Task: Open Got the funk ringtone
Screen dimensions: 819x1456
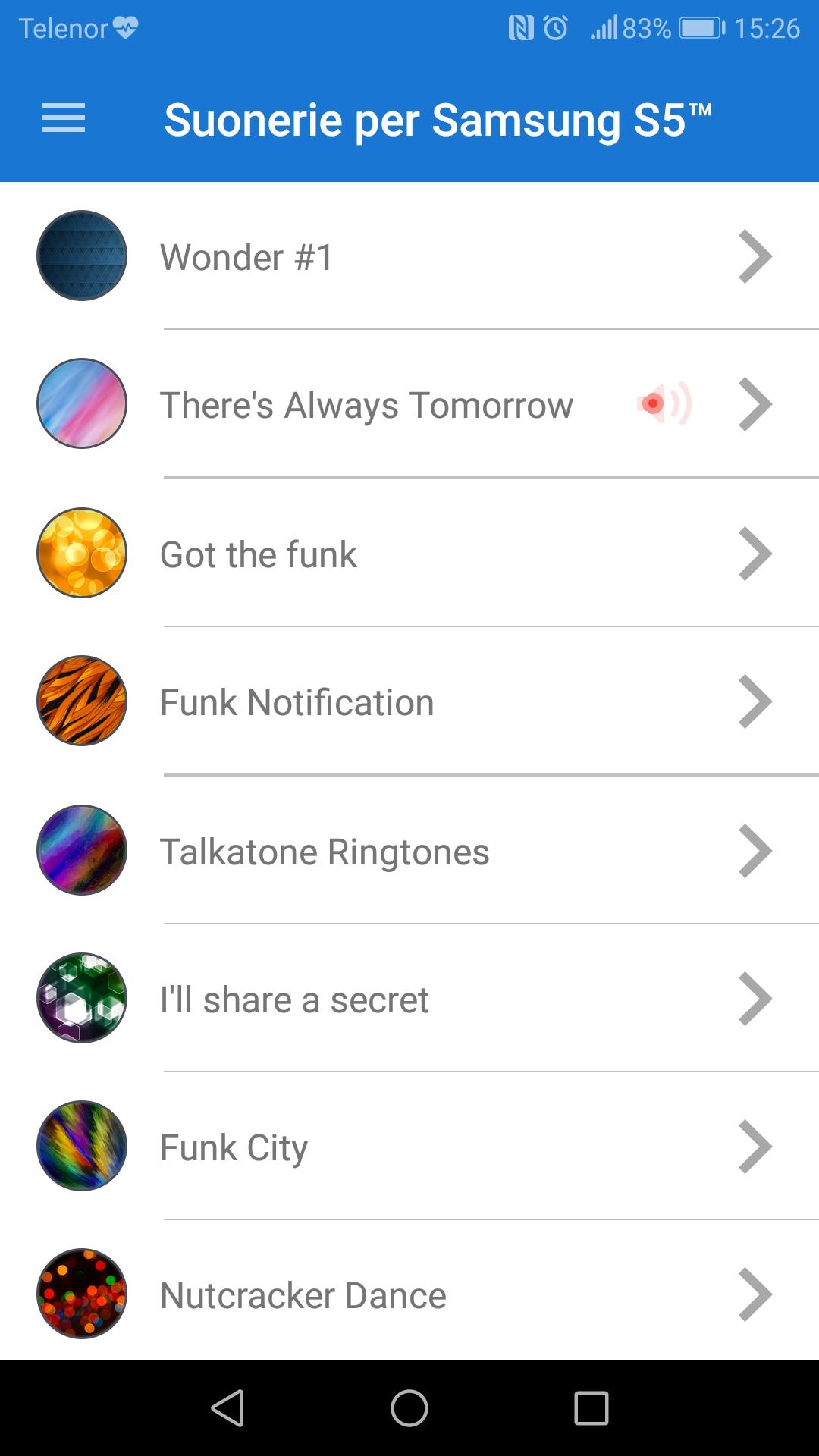Action: pyautogui.click(x=409, y=554)
